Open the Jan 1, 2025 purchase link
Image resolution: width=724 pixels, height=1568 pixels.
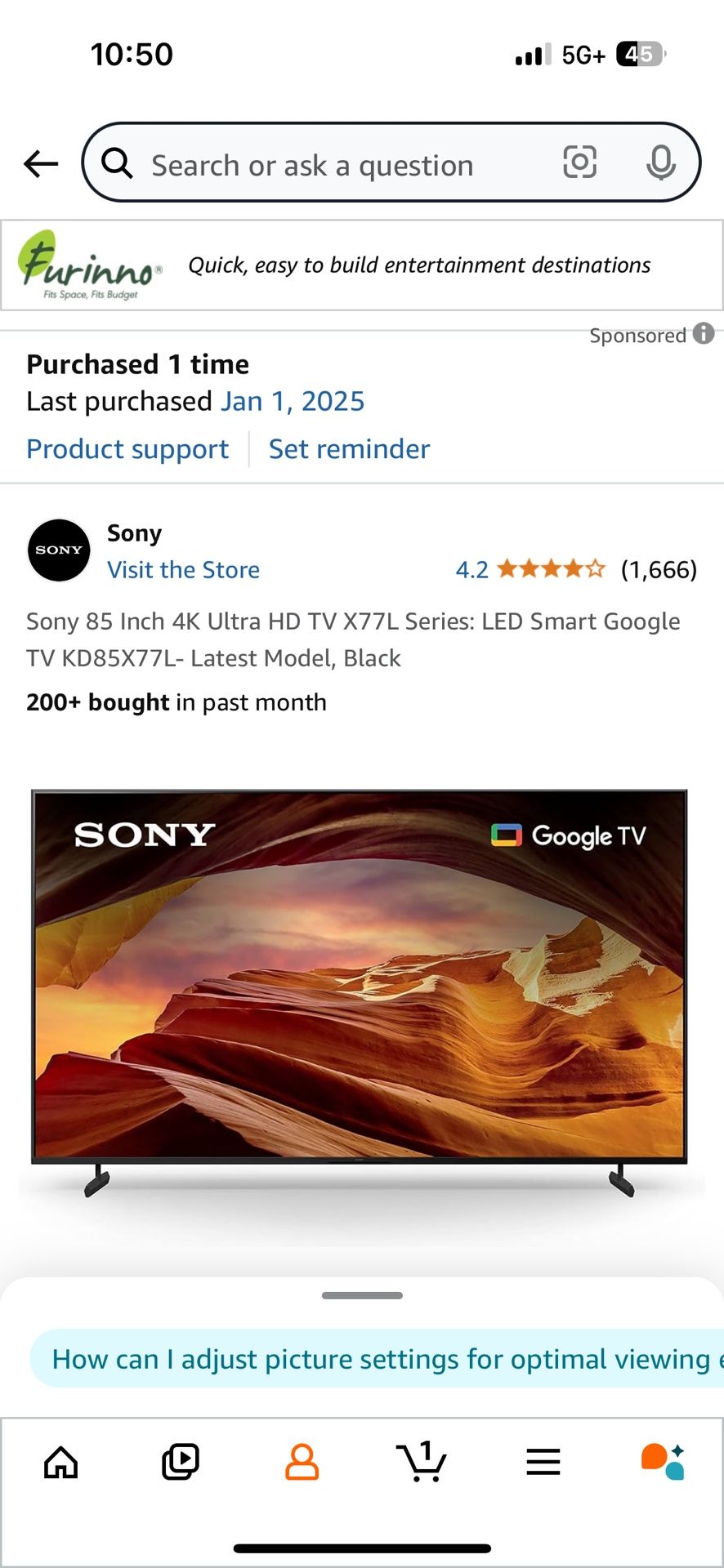pos(293,401)
